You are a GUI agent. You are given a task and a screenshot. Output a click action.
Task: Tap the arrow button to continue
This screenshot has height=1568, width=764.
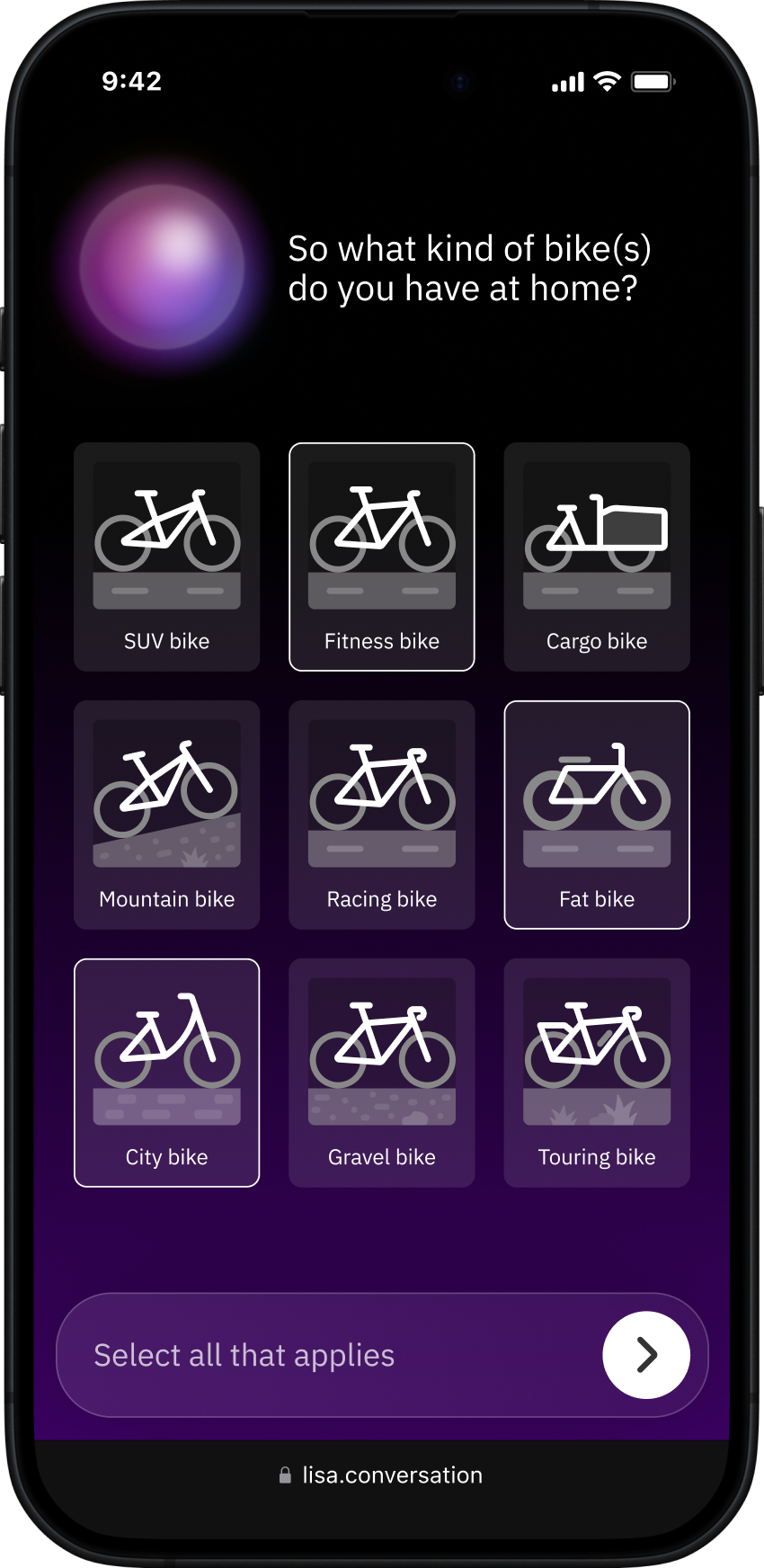[x=646, y=1355]
